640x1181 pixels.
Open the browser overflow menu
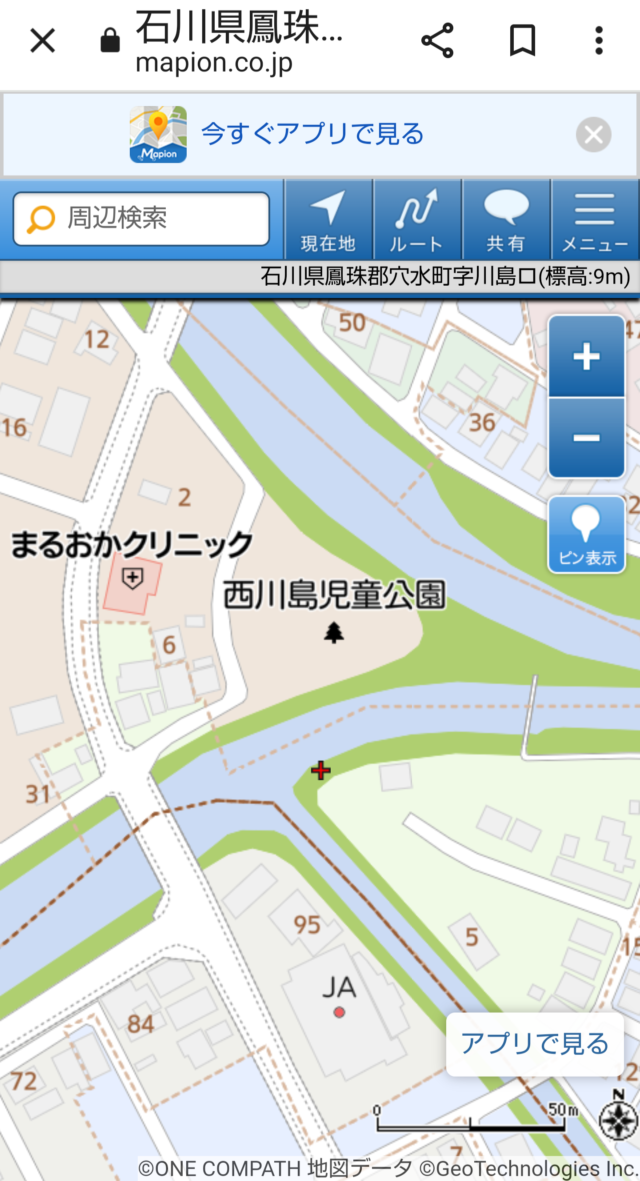coord(598,41)
